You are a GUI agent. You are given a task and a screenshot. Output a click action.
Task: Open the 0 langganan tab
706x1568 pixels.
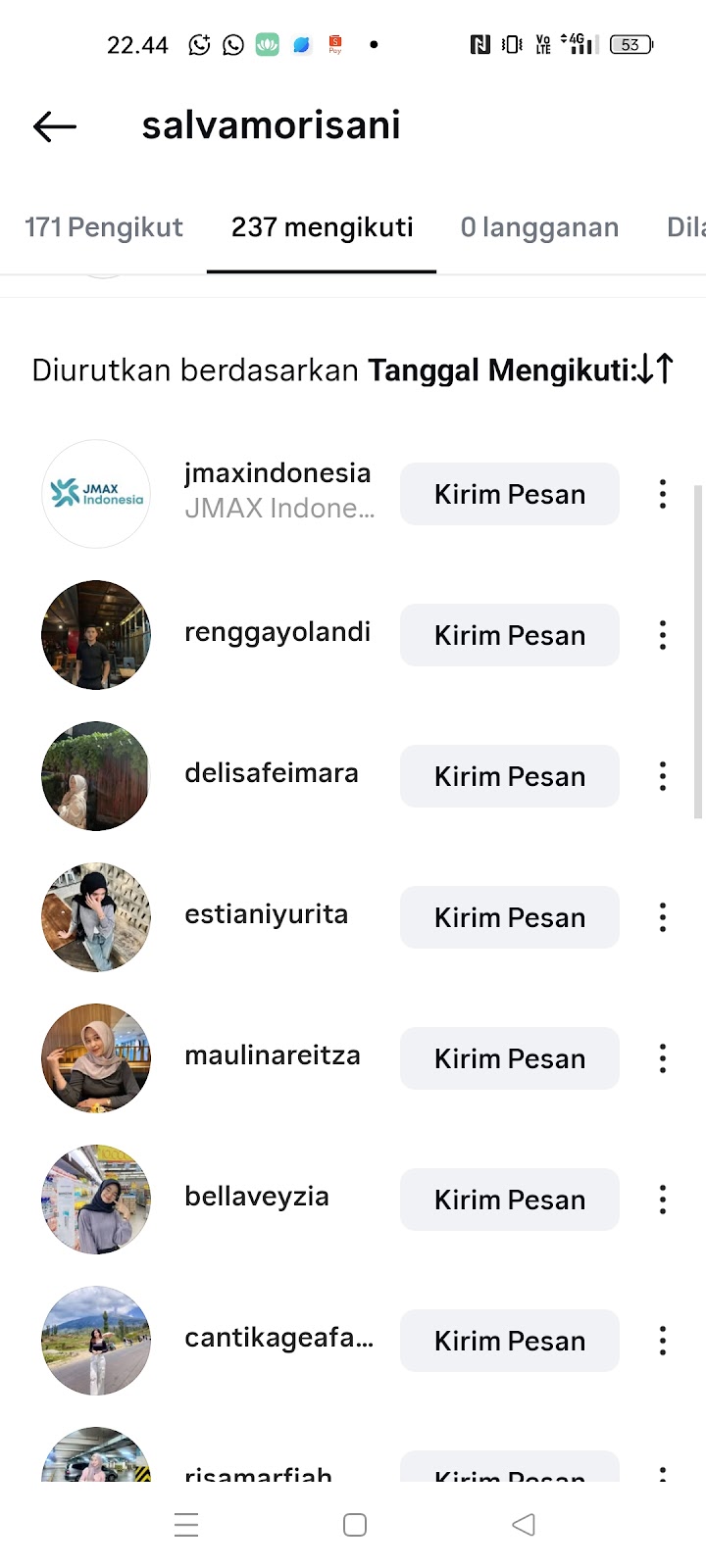click(x=539, y=227)
